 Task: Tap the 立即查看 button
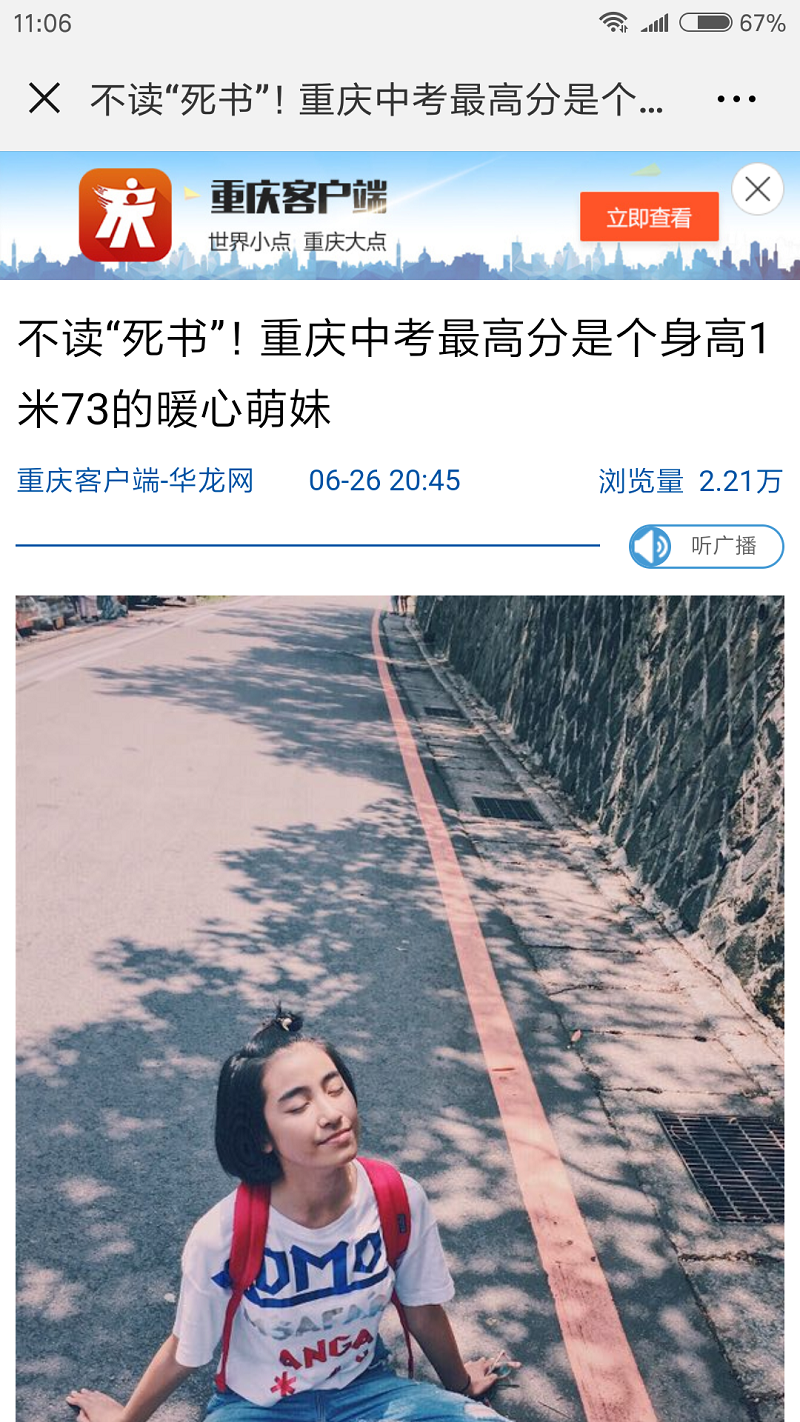tap(649, 217)
